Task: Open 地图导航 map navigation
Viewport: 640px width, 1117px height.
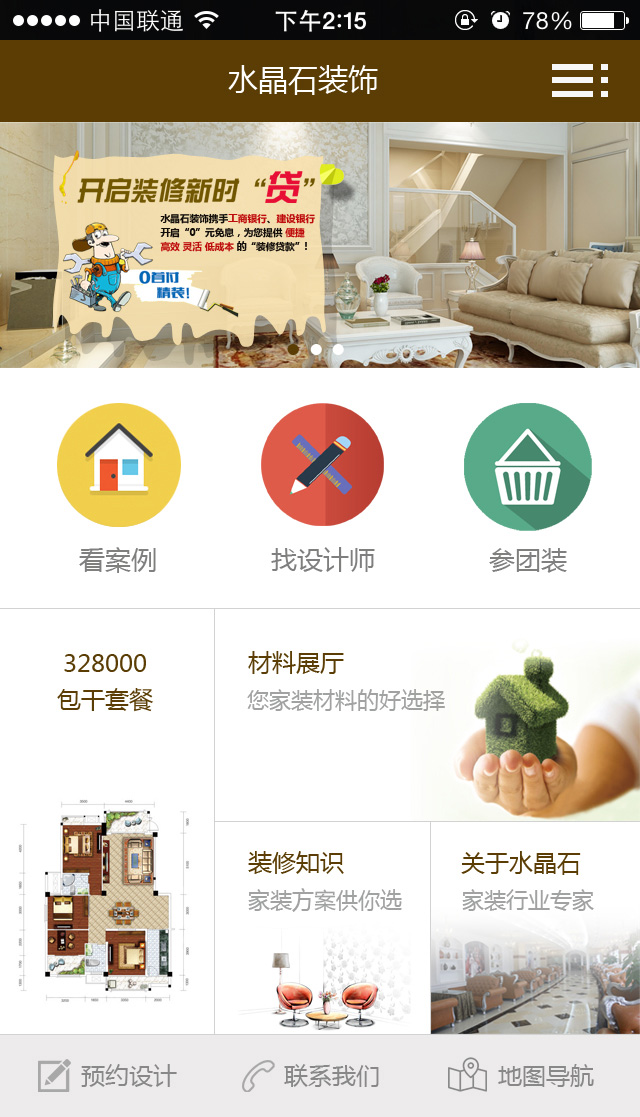Action: pyautogui.click(x=521, y=1076)
